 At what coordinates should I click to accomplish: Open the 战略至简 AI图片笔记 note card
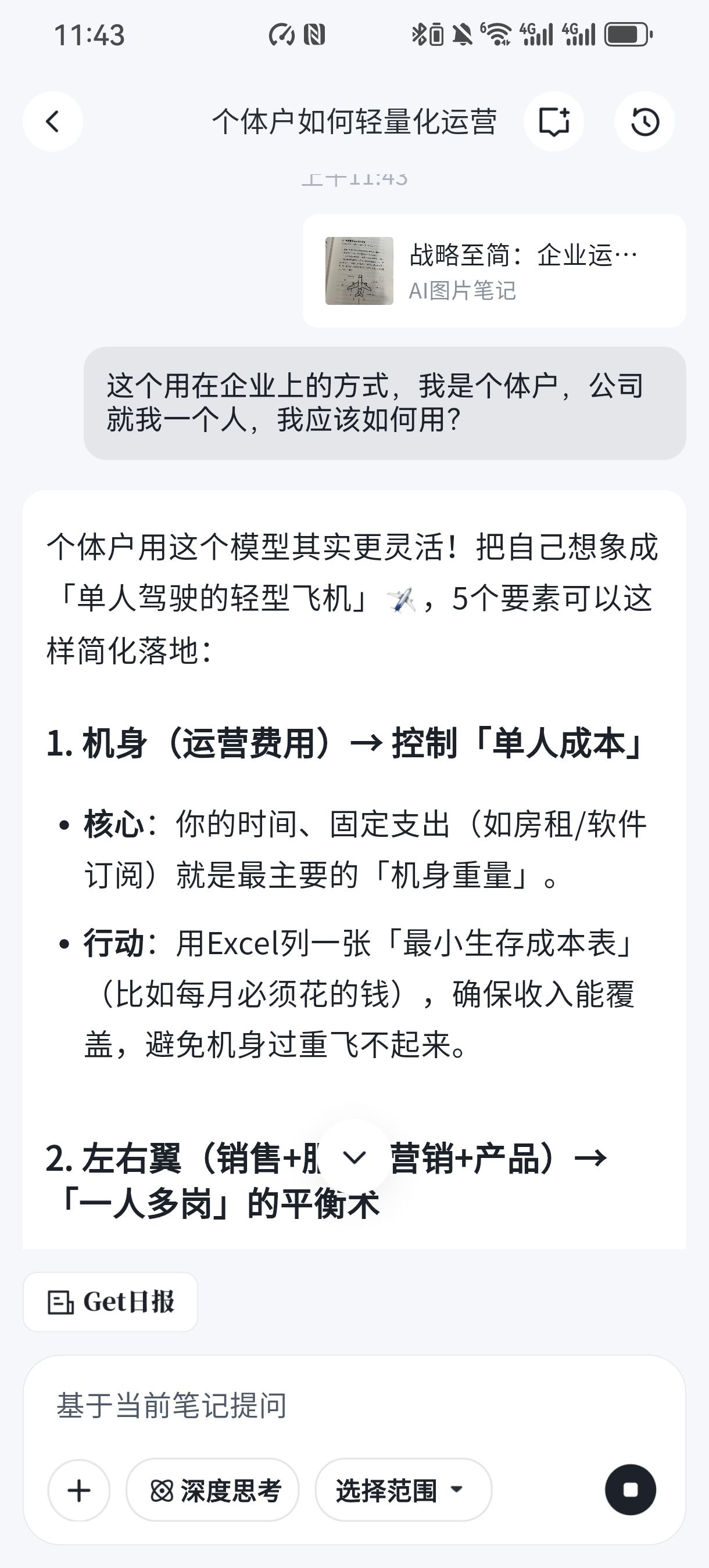click(494, 271)
